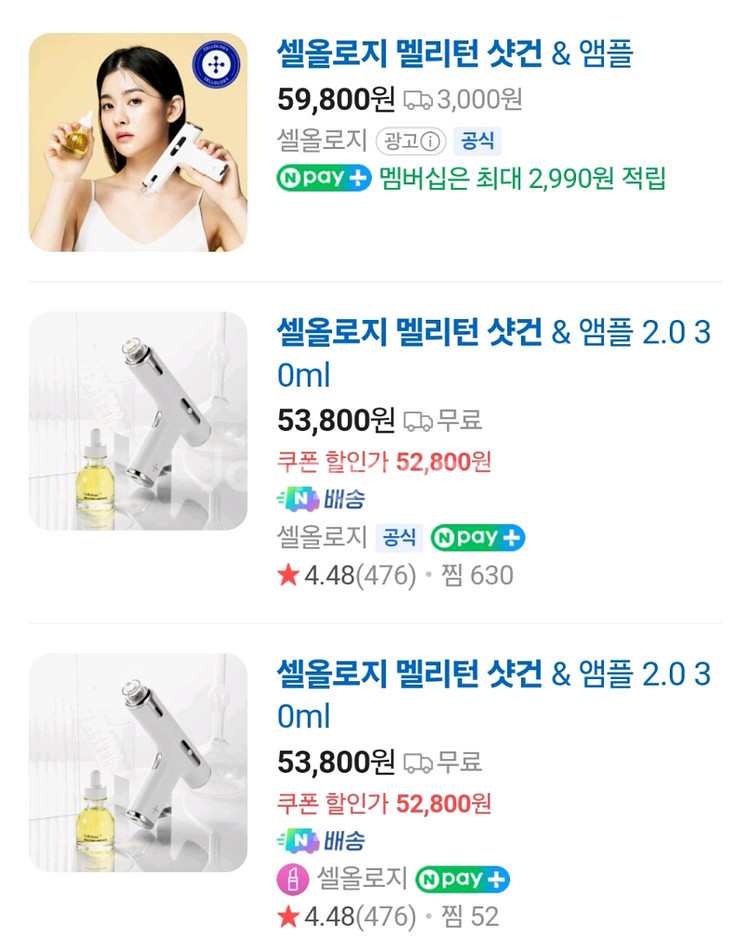
Task: Open the 59,800원 멜리턴 샷건 & 앰플 title
Action: (x=455, y=53)
